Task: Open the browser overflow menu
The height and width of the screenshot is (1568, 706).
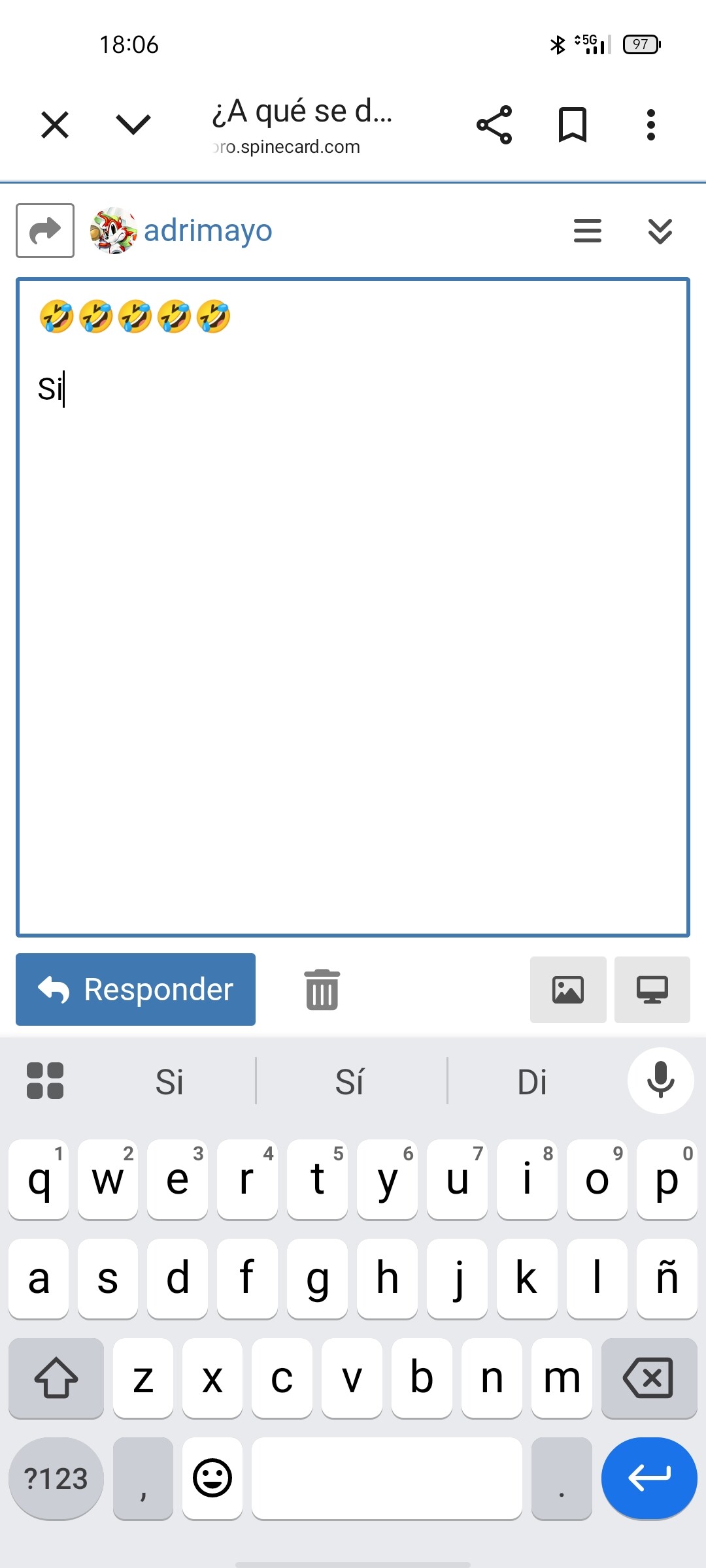Action: pos(650,125)
